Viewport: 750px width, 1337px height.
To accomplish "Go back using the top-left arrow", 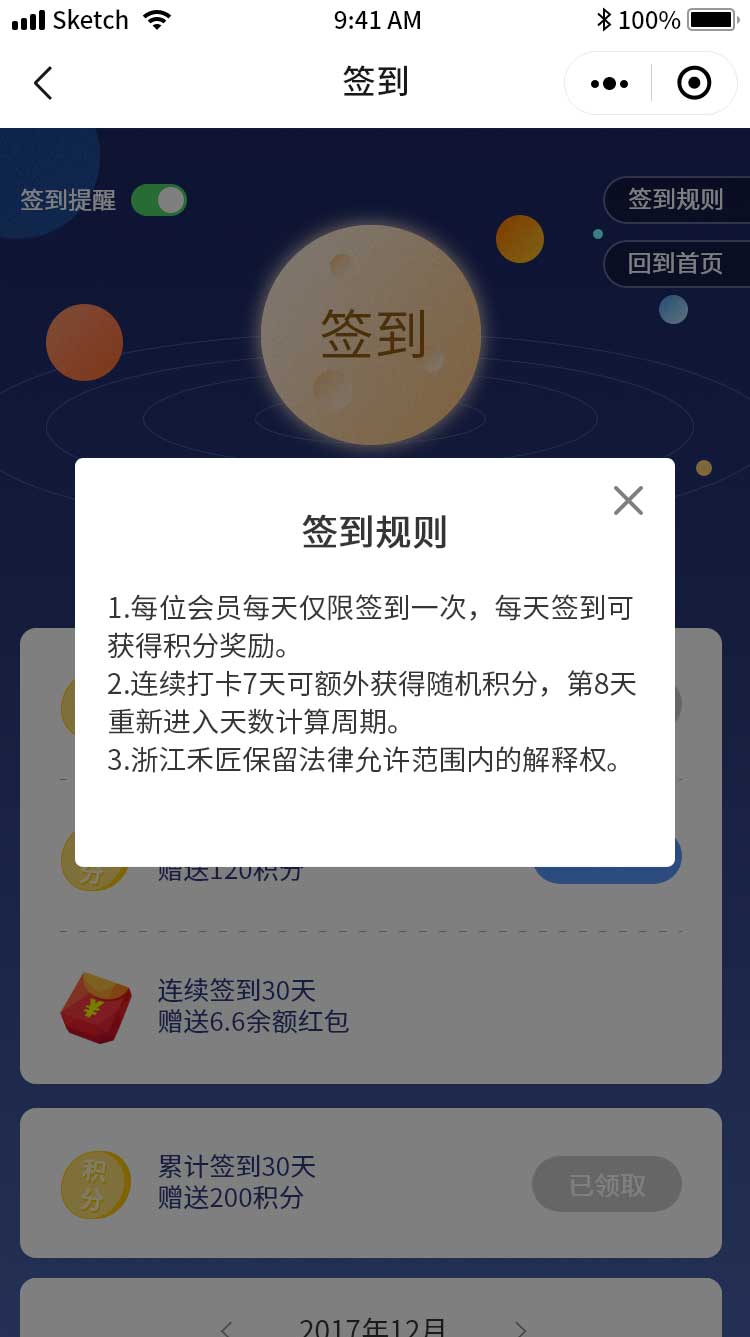I will [x=43, y=83].
